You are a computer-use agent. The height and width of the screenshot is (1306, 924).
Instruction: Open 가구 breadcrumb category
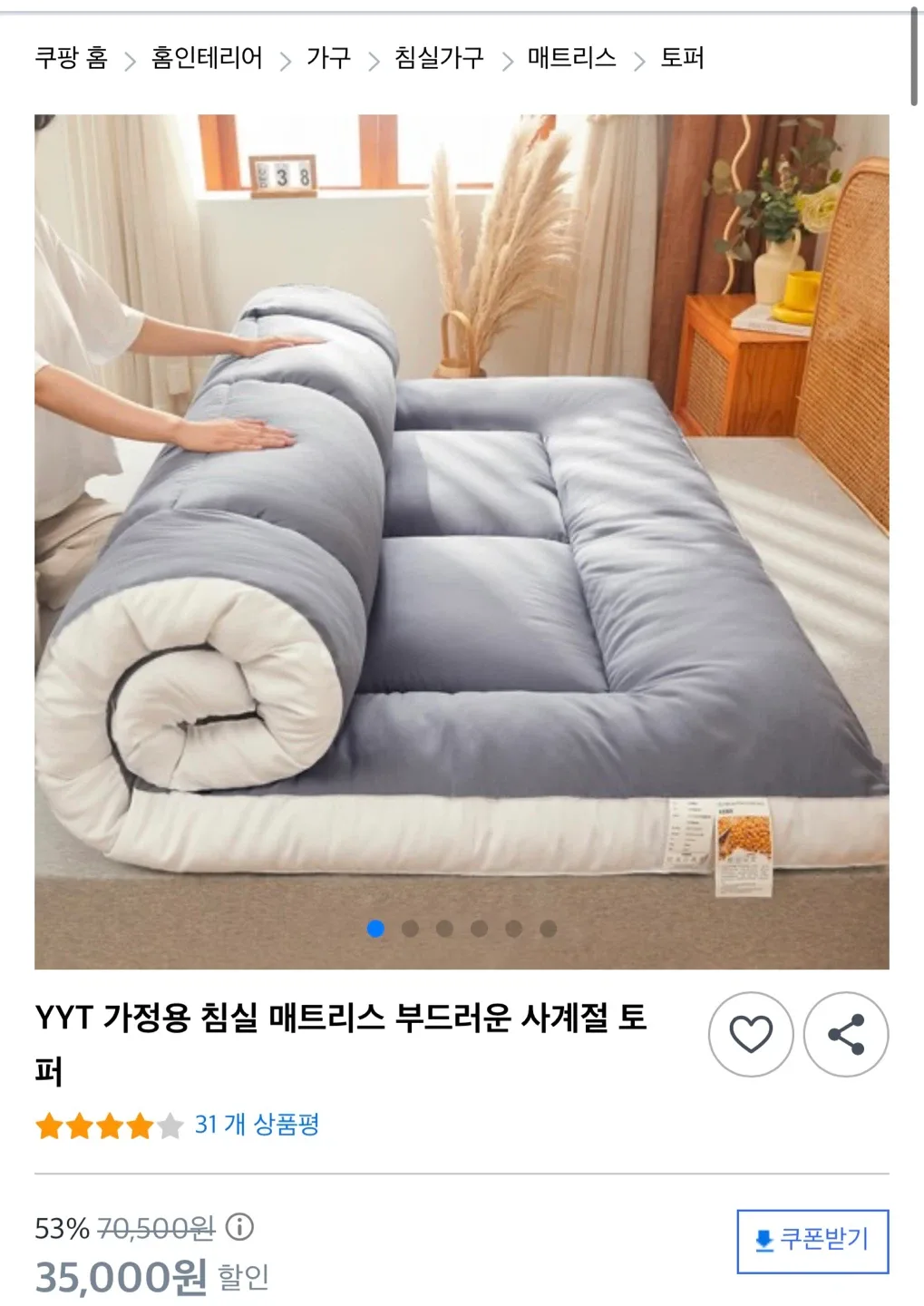(x=328, y=58)
